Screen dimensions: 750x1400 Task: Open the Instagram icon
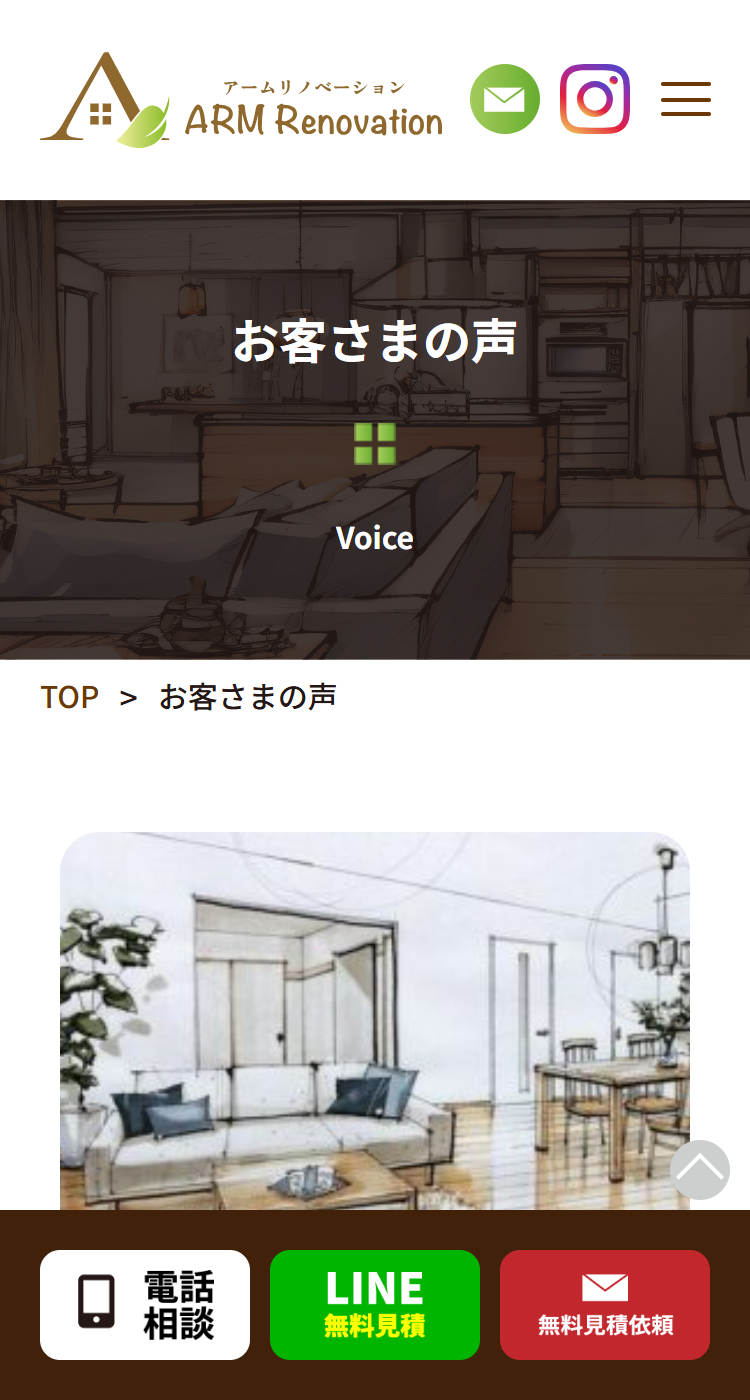(x=595, y=98)
